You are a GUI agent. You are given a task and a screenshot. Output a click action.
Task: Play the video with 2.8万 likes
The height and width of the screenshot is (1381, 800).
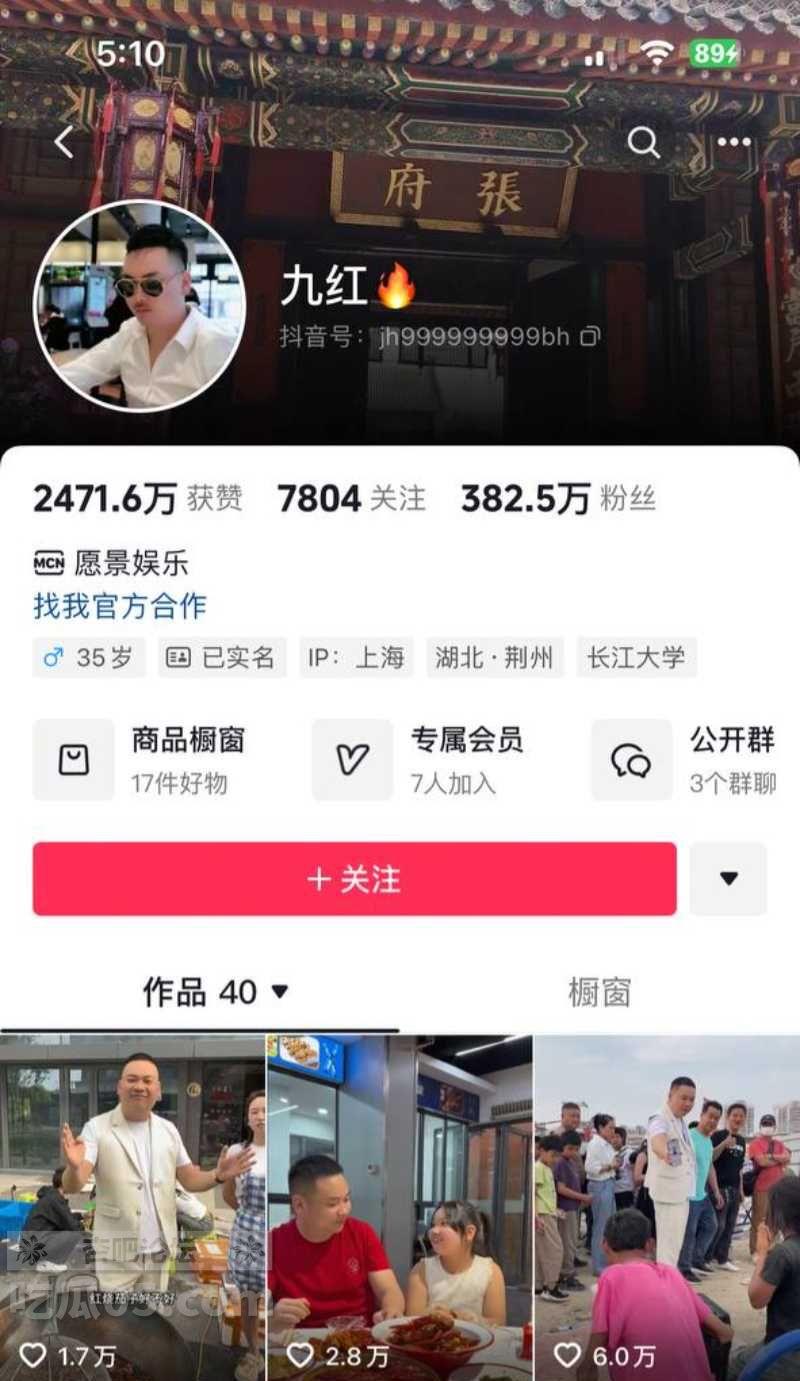[400, 1200]
